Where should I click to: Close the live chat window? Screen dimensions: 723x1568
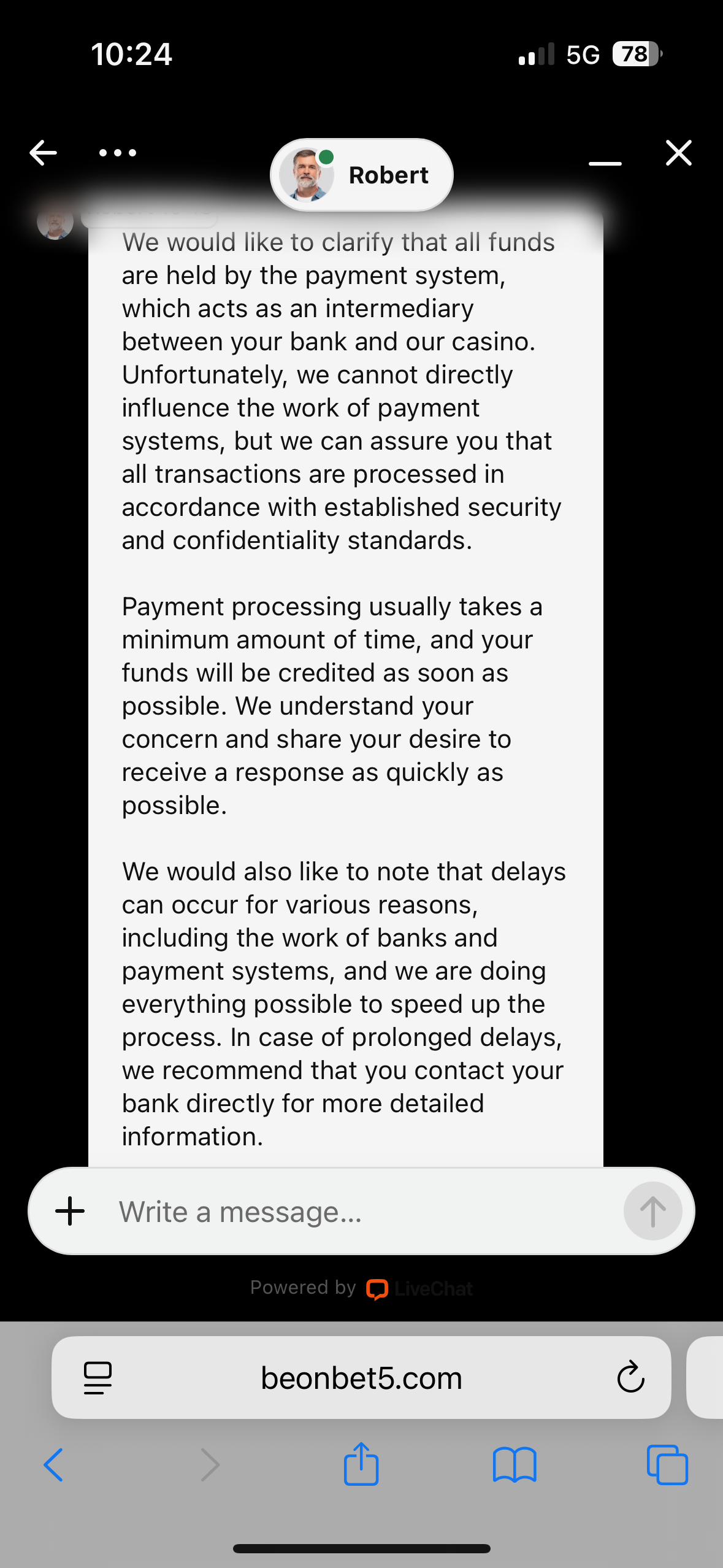point(678,153)
